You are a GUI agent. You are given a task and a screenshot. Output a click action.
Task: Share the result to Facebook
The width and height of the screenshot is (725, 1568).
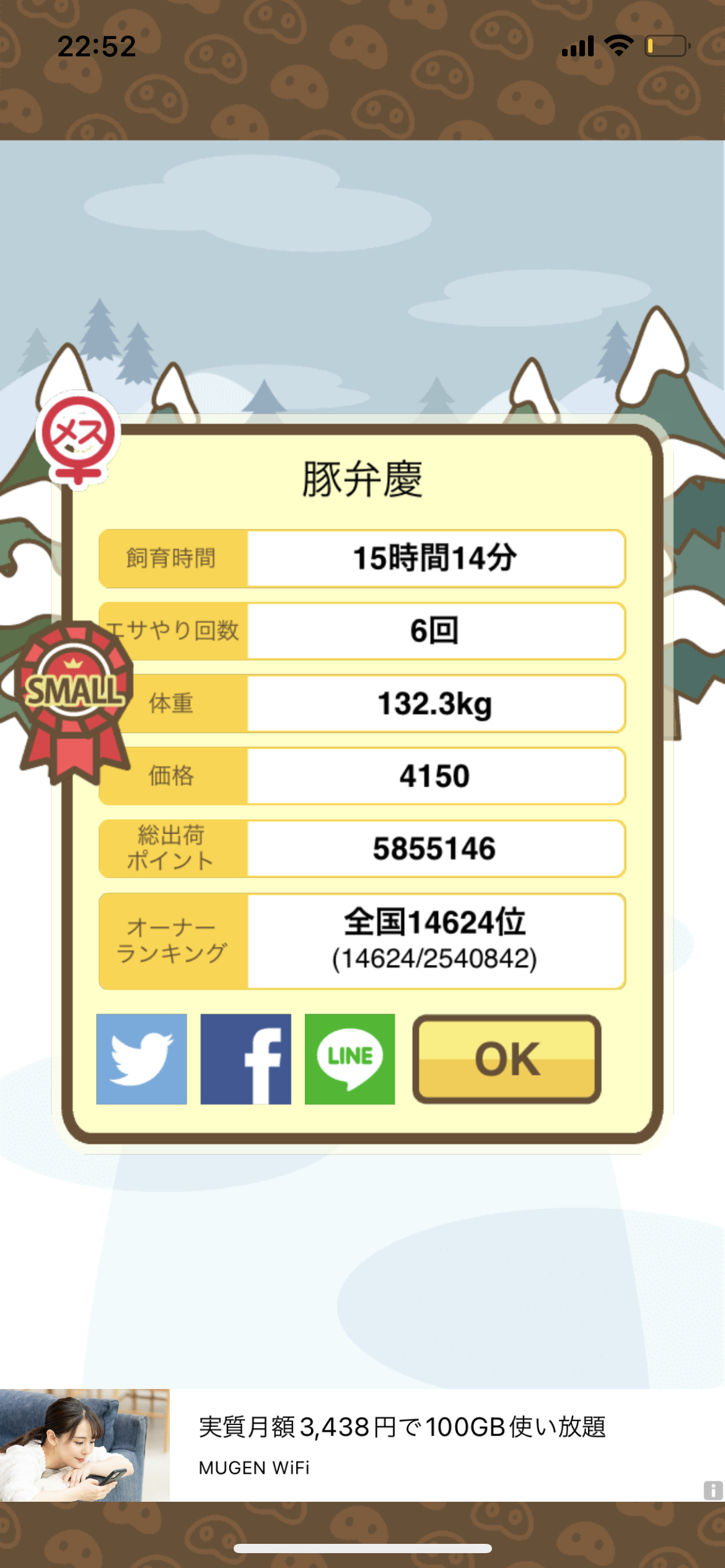(x=245, y=1059)
